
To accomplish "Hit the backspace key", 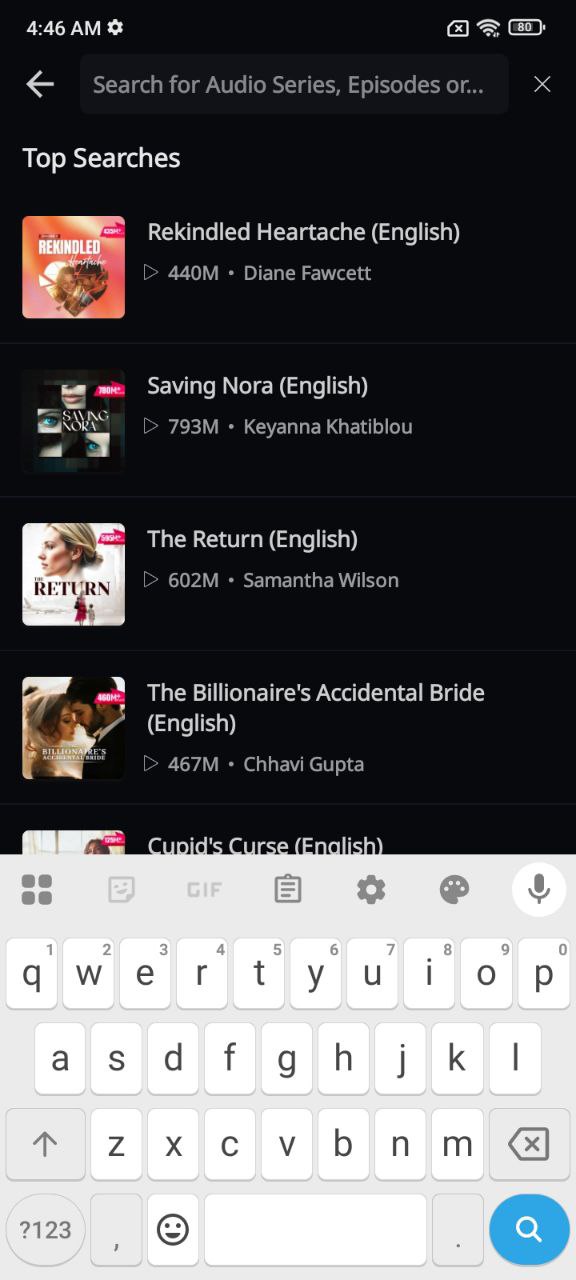I will click(x=528, y=1144).
